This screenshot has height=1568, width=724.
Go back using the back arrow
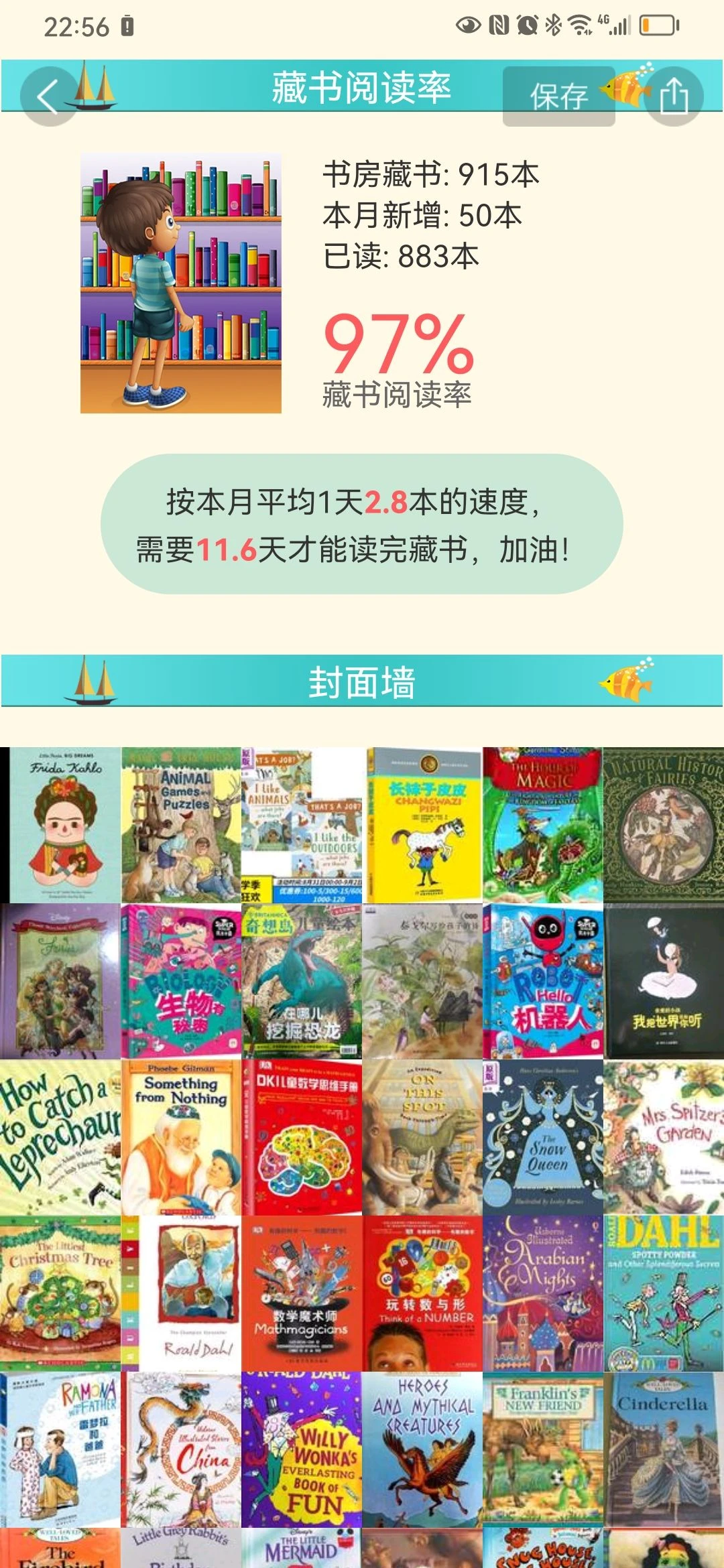pyautogui.click(x=48, y=96)
